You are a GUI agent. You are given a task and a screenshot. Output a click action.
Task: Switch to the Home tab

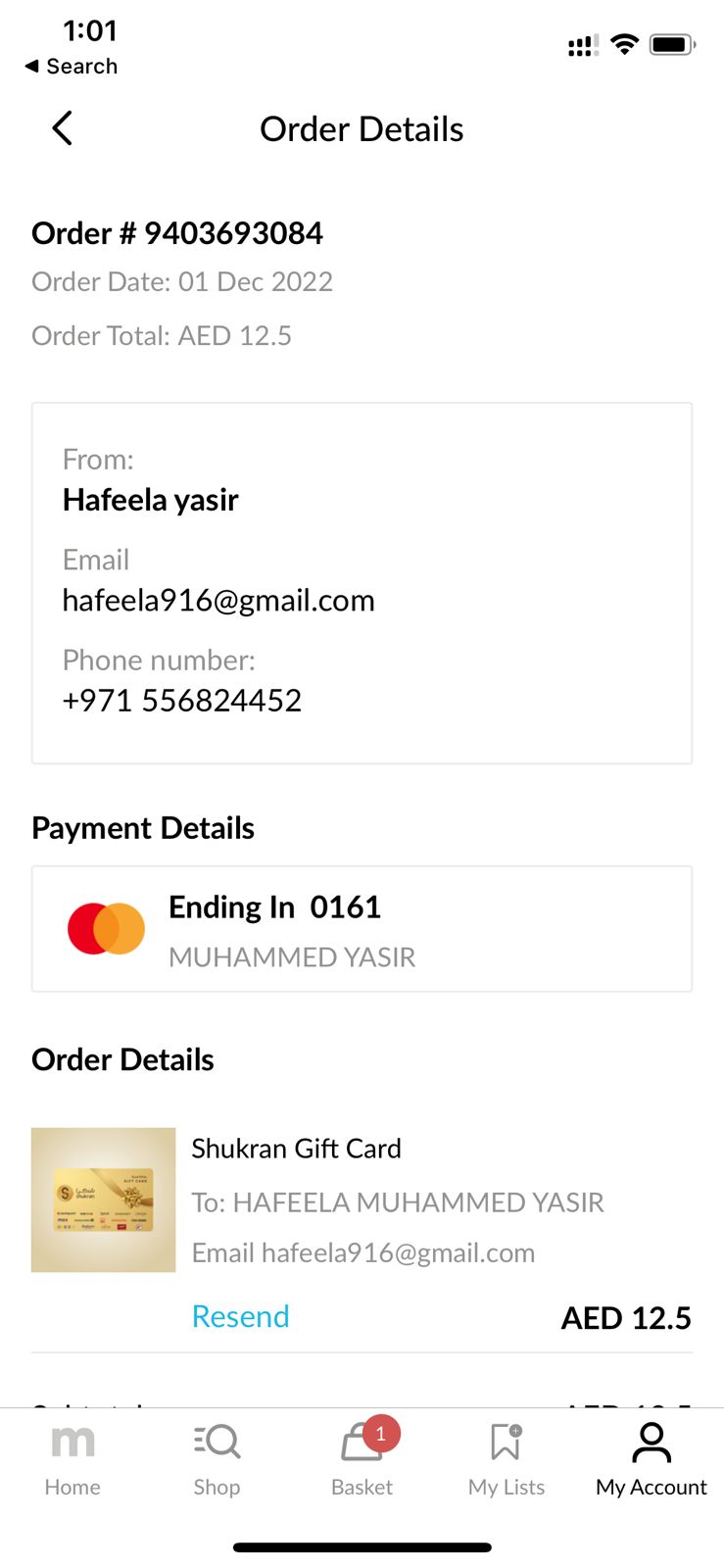pyautogui.click(x=72, y=1459)
